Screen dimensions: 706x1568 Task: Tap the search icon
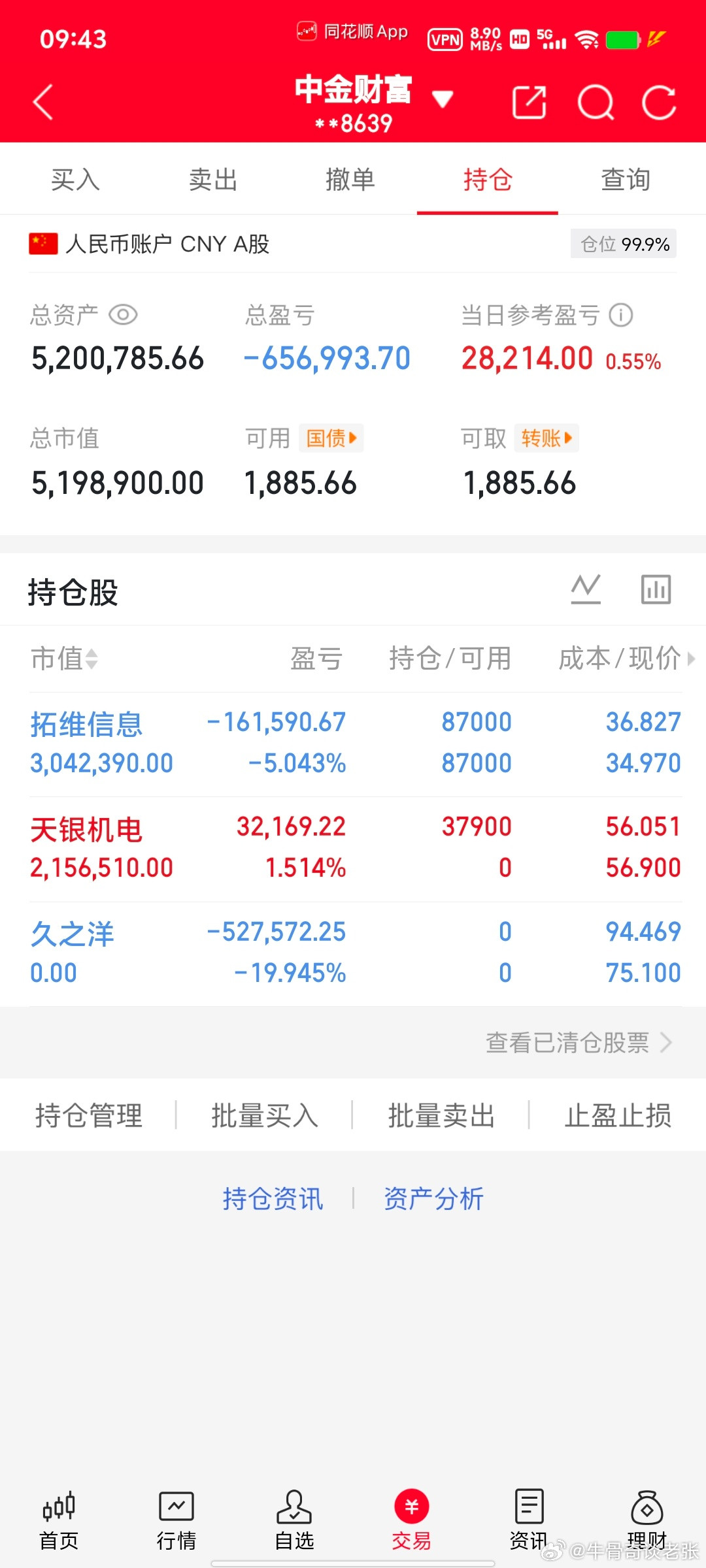click(596, 103)
